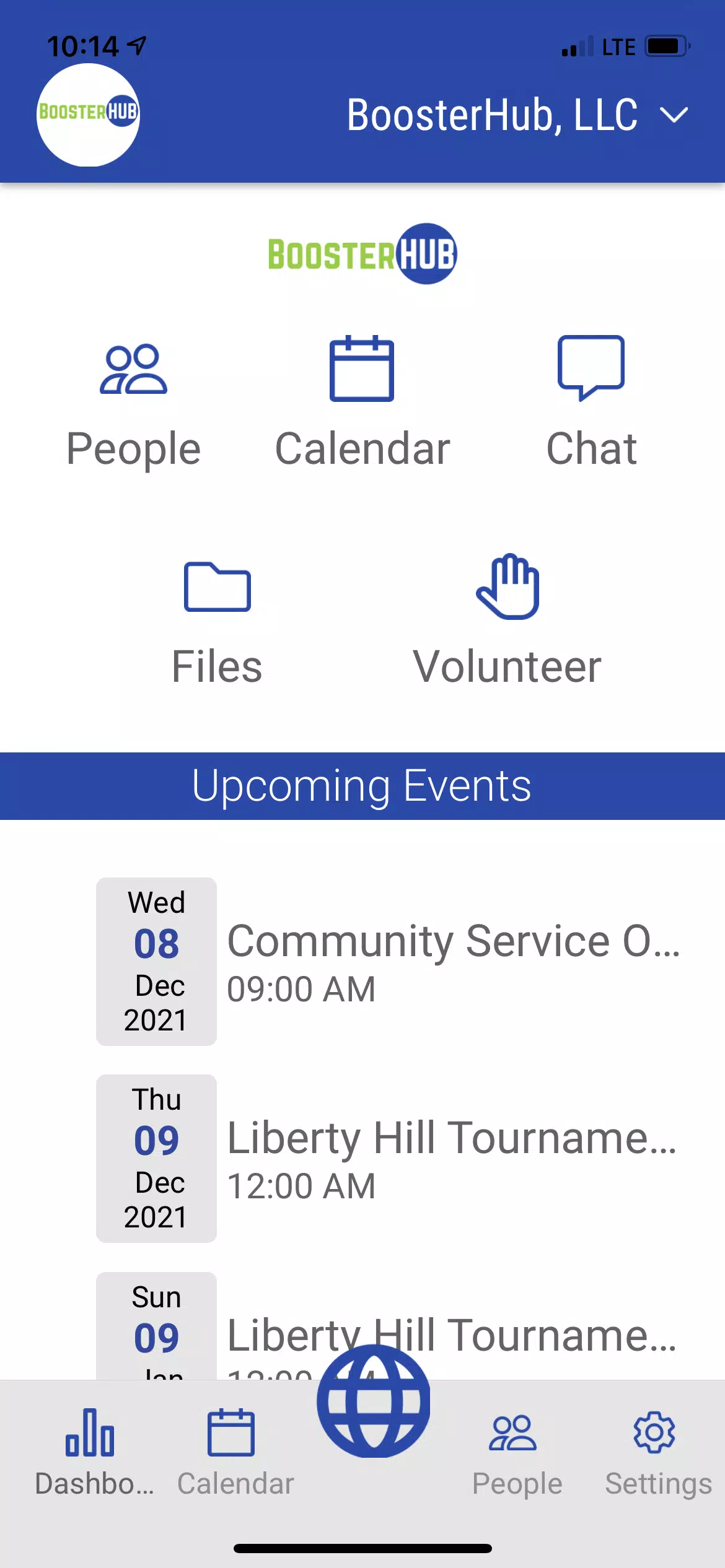Switch to the Calendar tab in bottom bar

234,1452
